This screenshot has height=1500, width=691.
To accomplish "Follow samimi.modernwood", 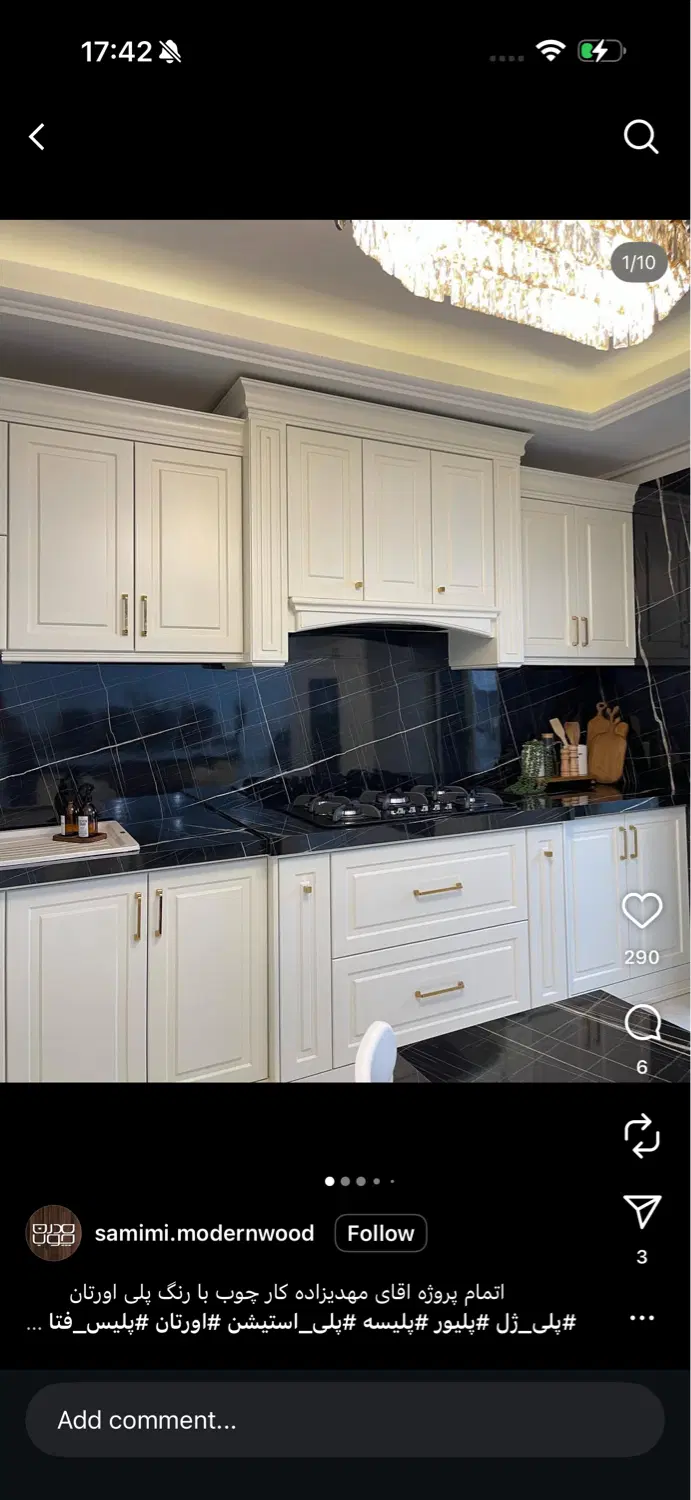I will coord(381,1233).
